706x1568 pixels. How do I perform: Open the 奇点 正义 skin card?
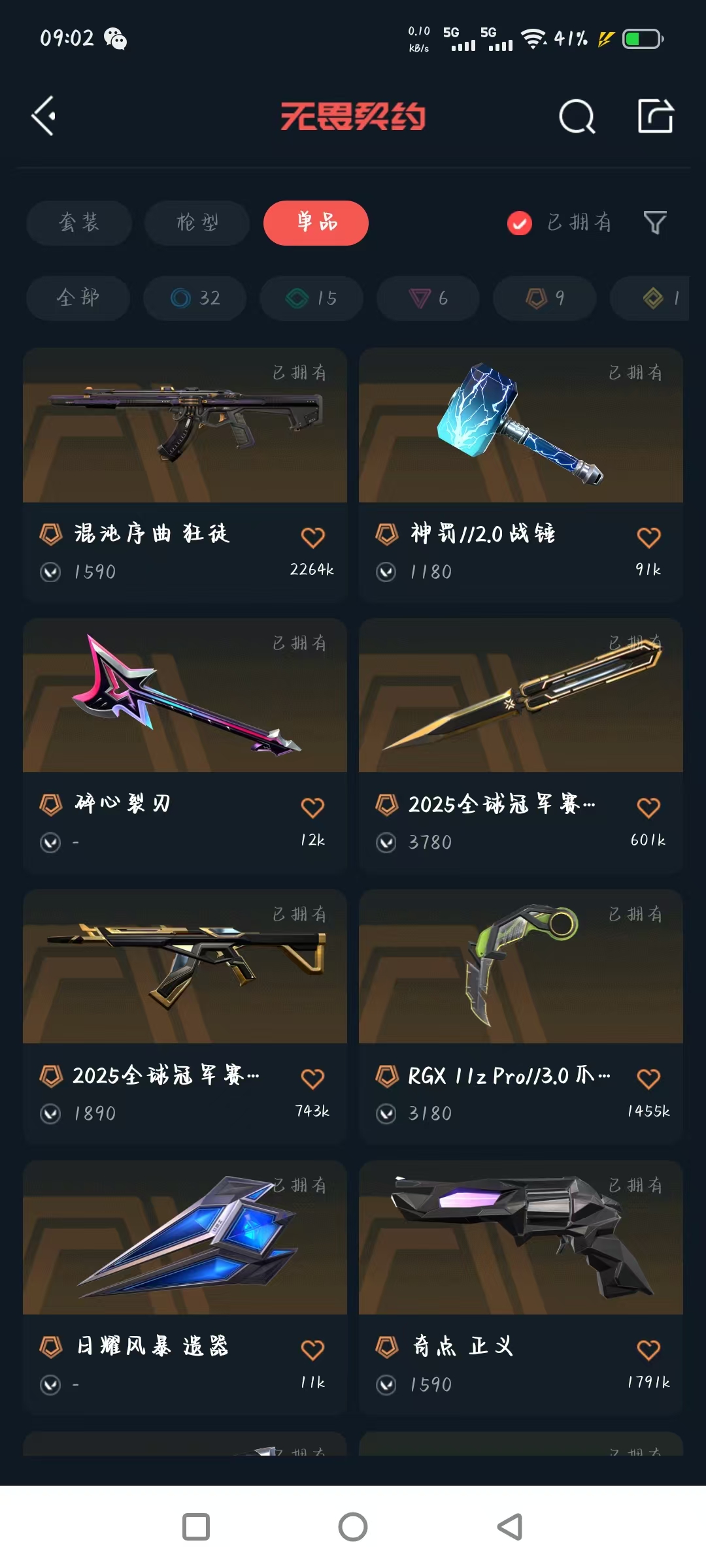pyautogui.click(x=520, y=1238)
